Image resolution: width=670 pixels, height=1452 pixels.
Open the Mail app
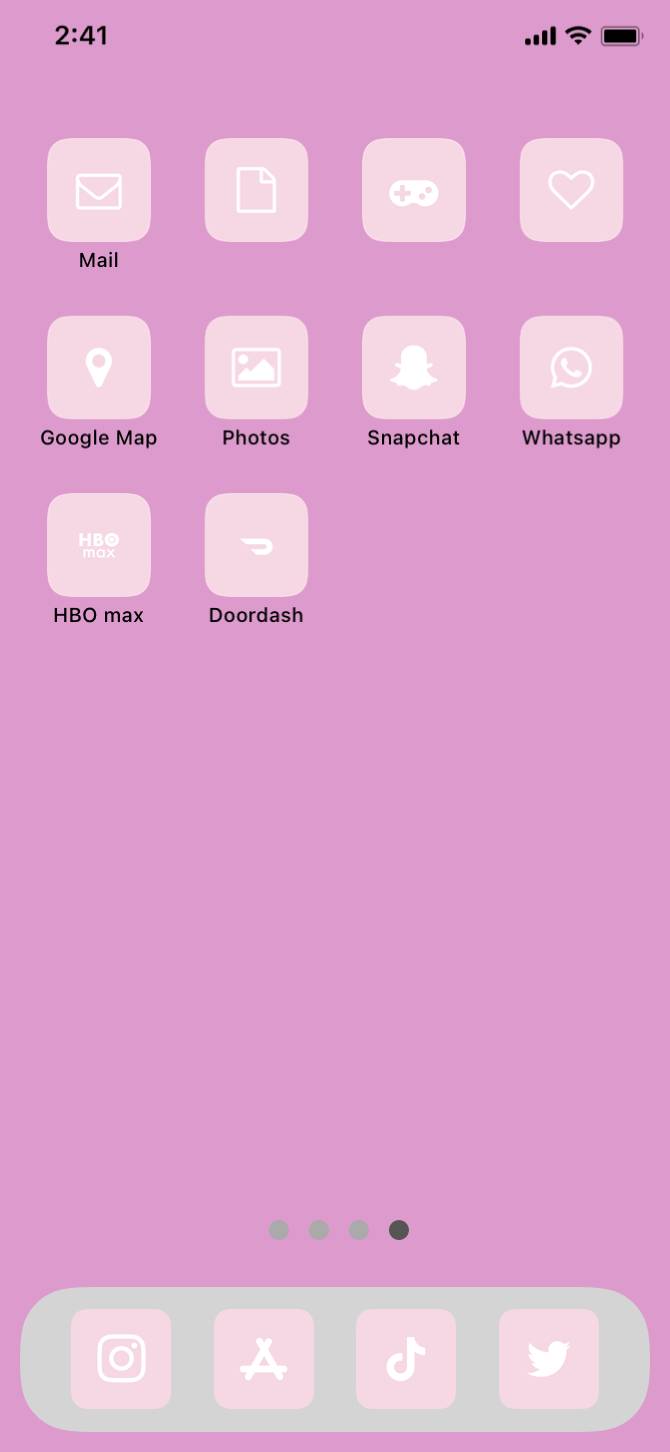tap(99, 190)
